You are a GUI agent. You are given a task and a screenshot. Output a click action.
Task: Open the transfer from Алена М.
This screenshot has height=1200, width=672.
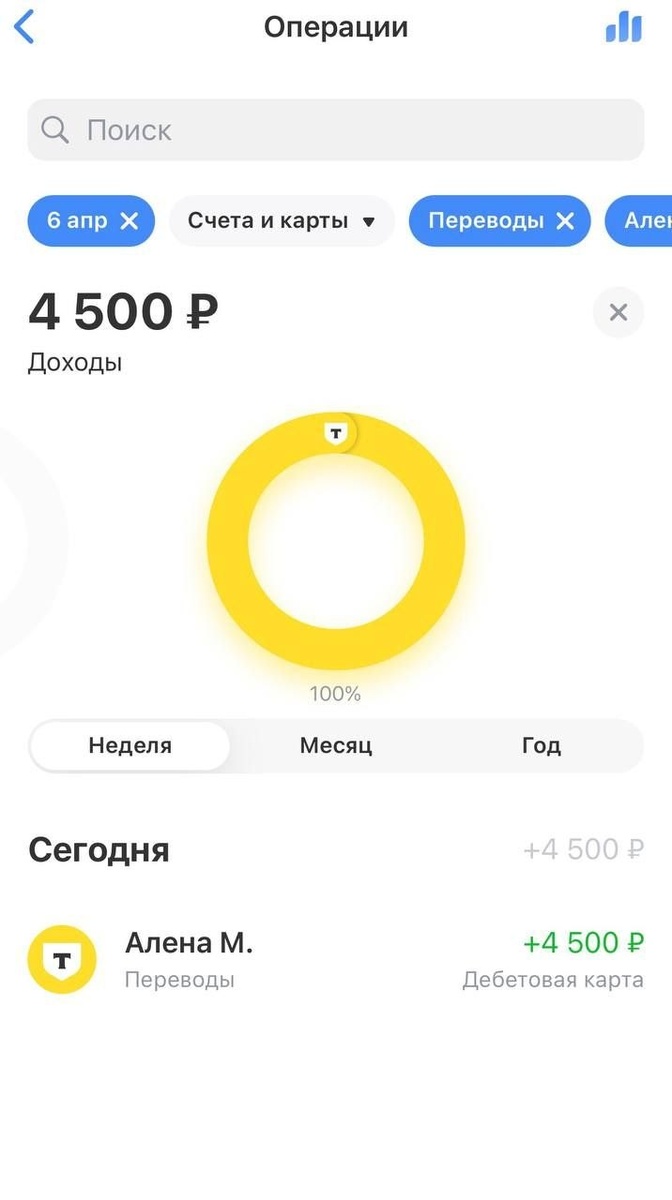(x=335, y=959)
